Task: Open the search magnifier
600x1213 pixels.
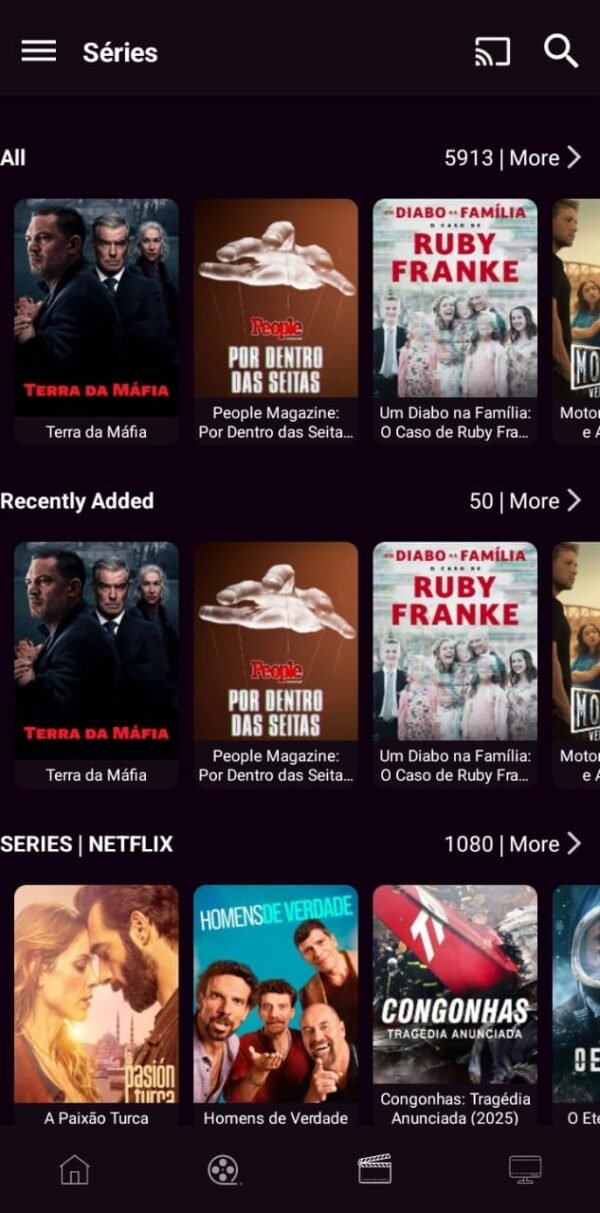Action: click(561, 51)
